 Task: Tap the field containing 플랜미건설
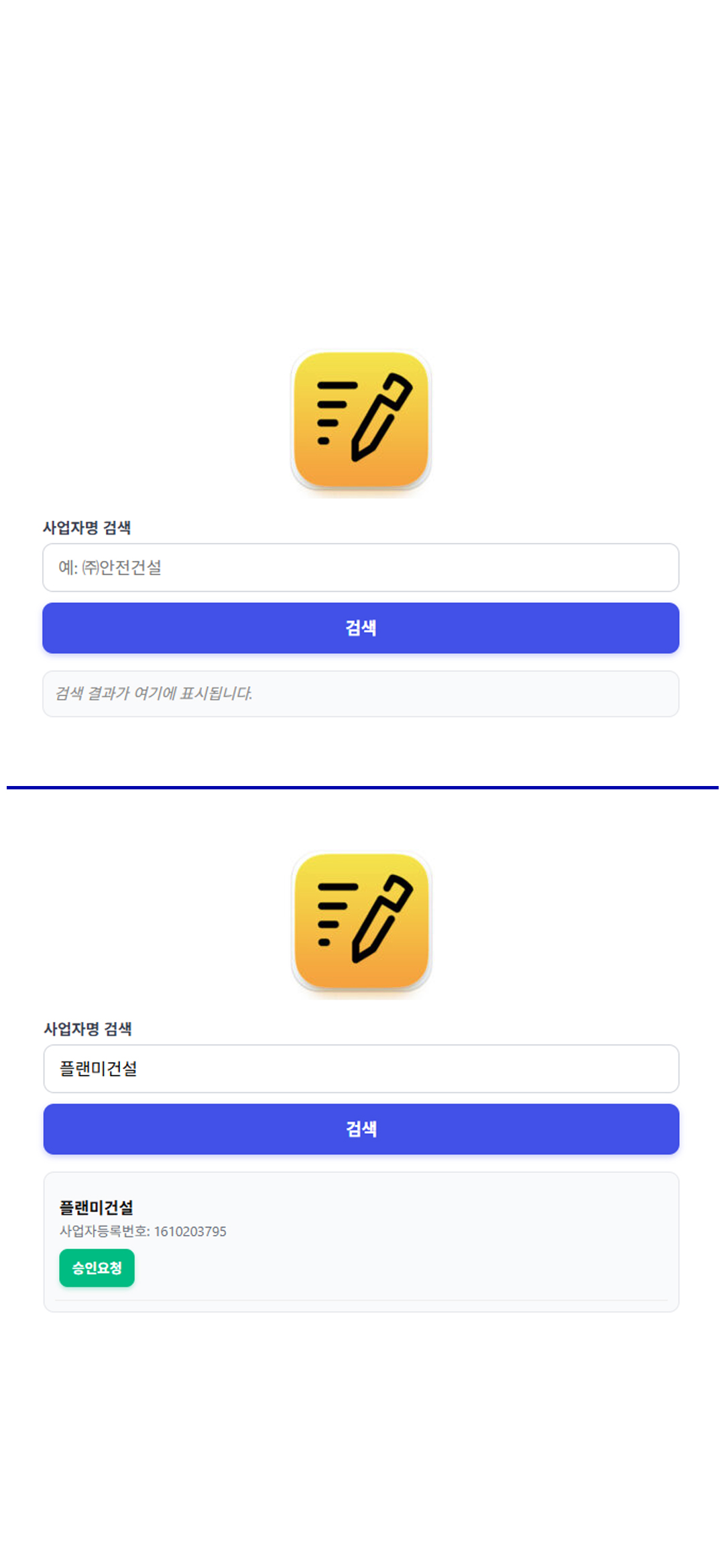(361, 1069)
